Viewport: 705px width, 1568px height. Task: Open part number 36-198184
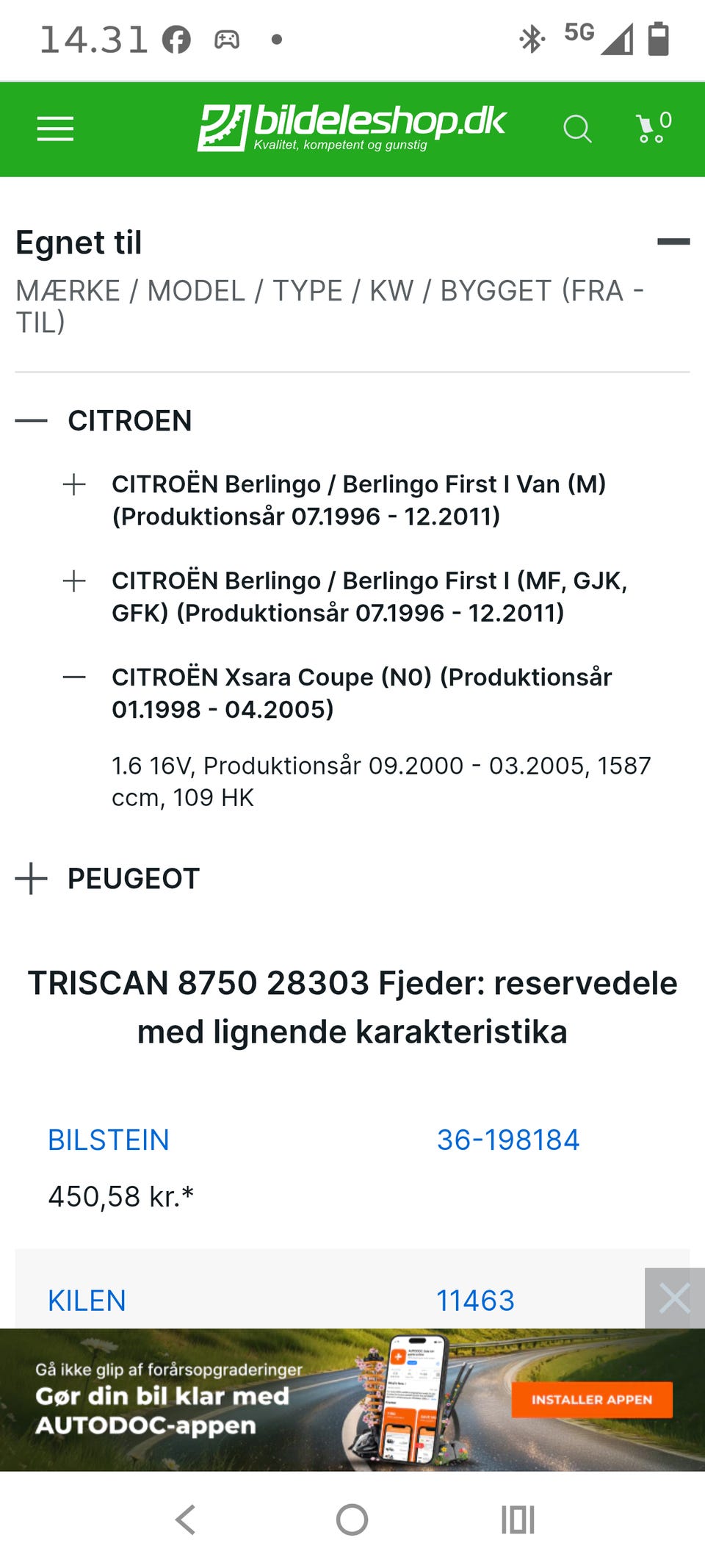(x=508, y=1140)
